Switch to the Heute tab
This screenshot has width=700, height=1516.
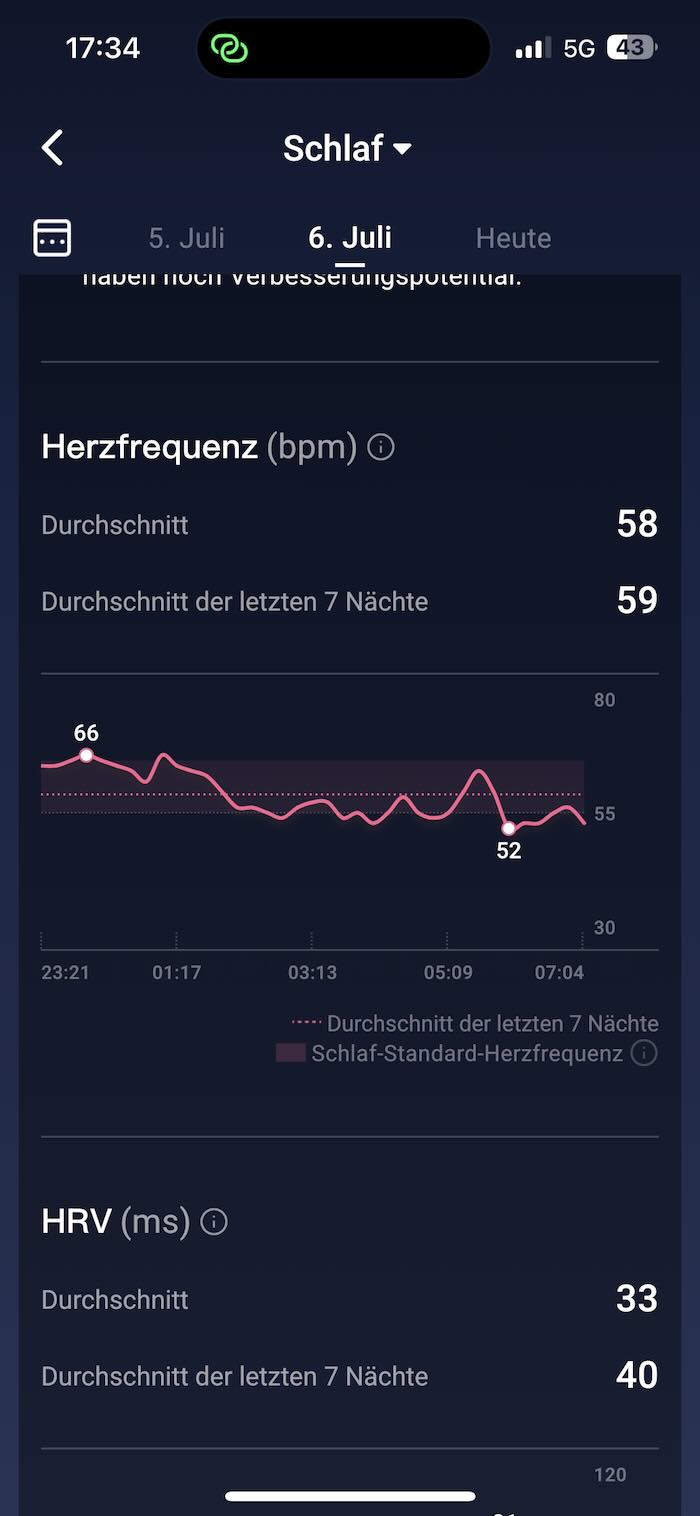pyautogui.click(x=513, y=238)
